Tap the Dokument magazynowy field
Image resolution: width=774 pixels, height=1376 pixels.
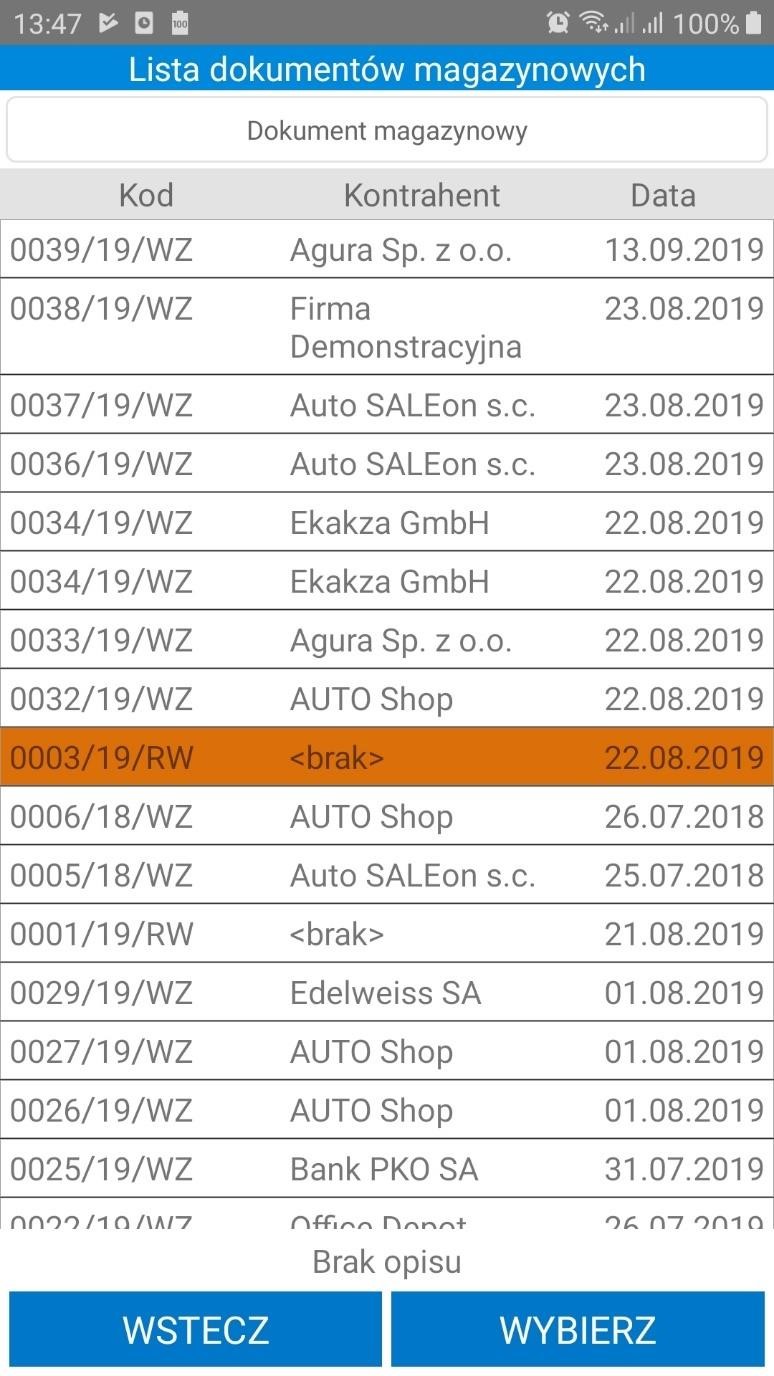[x=387, y=130]
